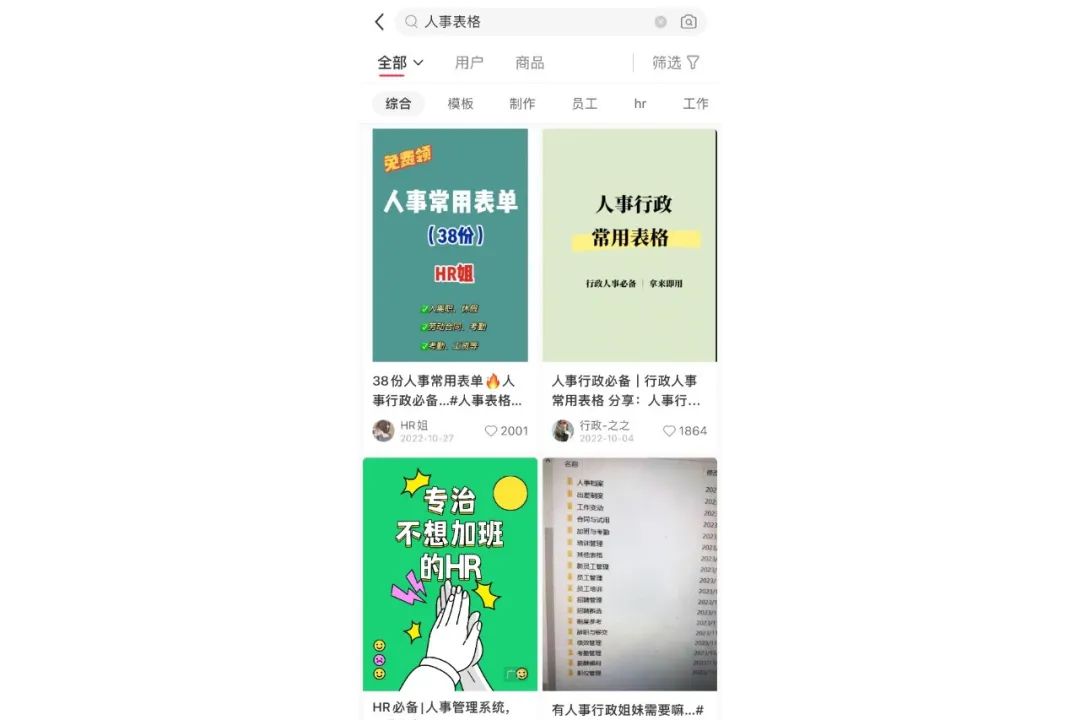Open the 有人事行政姐妹需要嘛 post

point(630,575)
